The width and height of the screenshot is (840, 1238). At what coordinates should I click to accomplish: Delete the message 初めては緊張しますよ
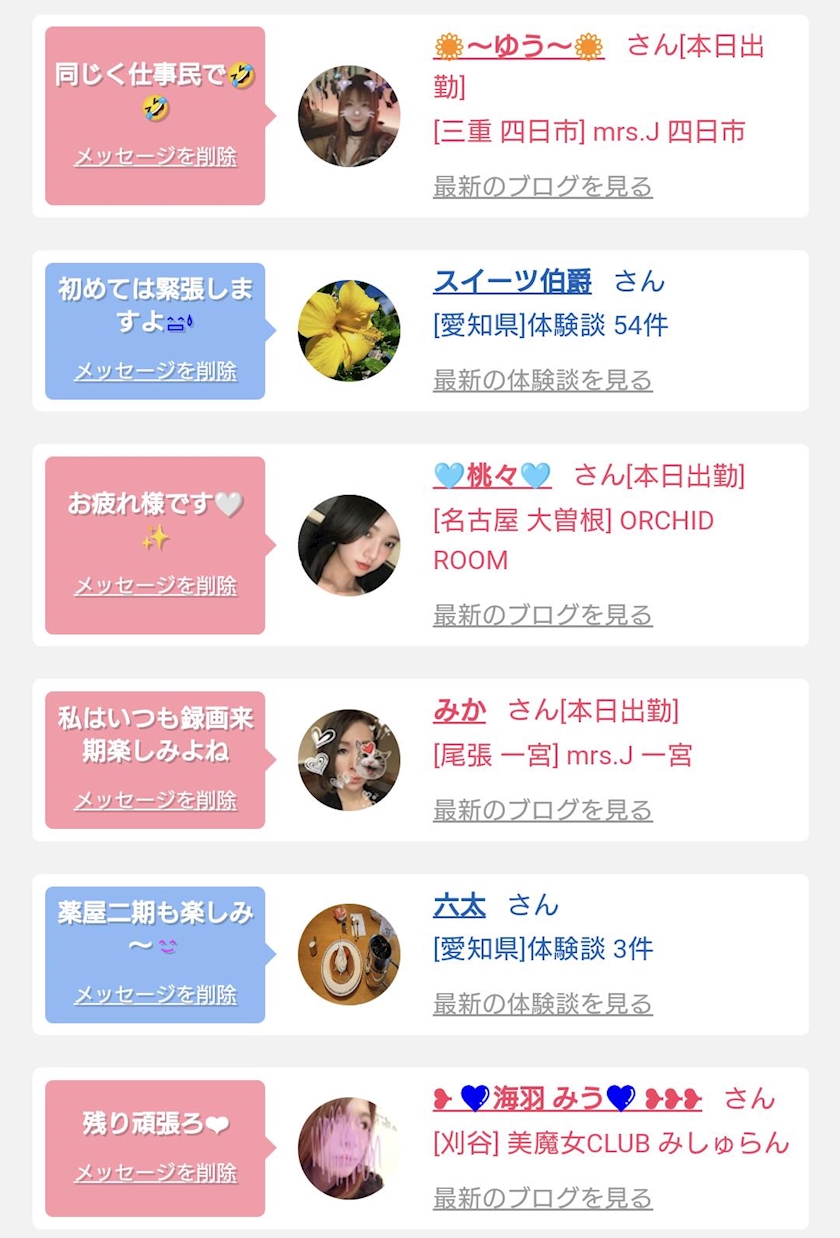[156, 371]
